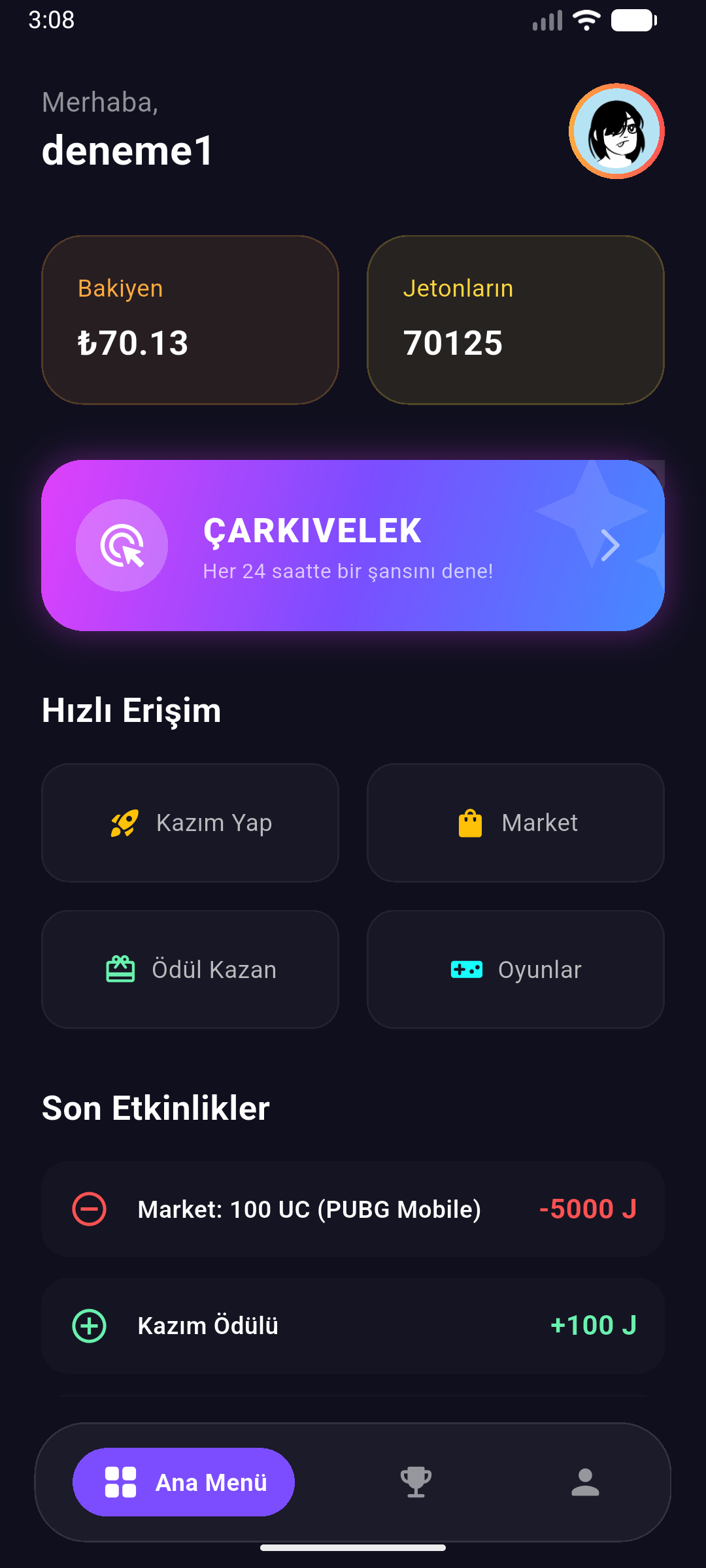Tap the Market shopping bag icon
706x1568 pixels.
tap(470, 822)
